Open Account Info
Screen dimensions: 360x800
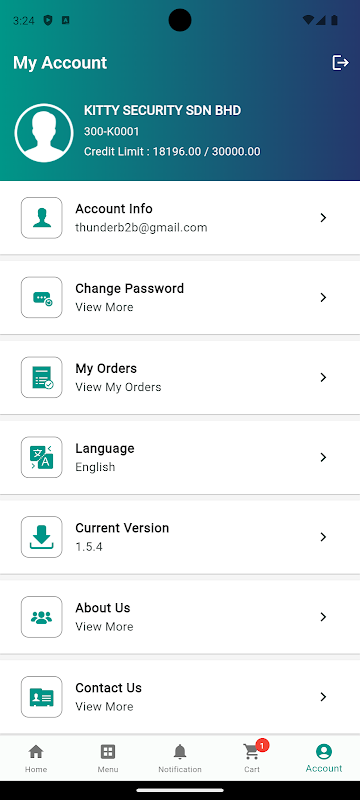click(x=180, y=218)
